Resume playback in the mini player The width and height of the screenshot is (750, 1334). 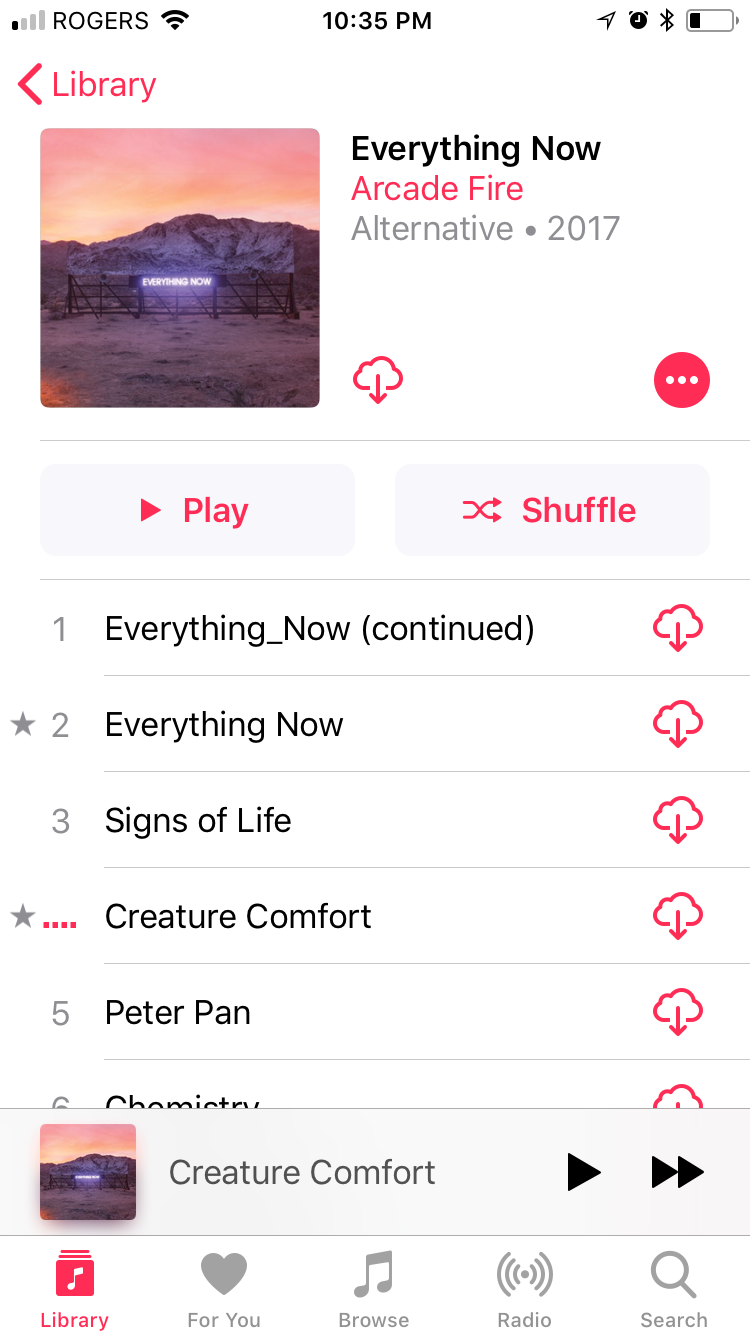(x=583, y=1172)
